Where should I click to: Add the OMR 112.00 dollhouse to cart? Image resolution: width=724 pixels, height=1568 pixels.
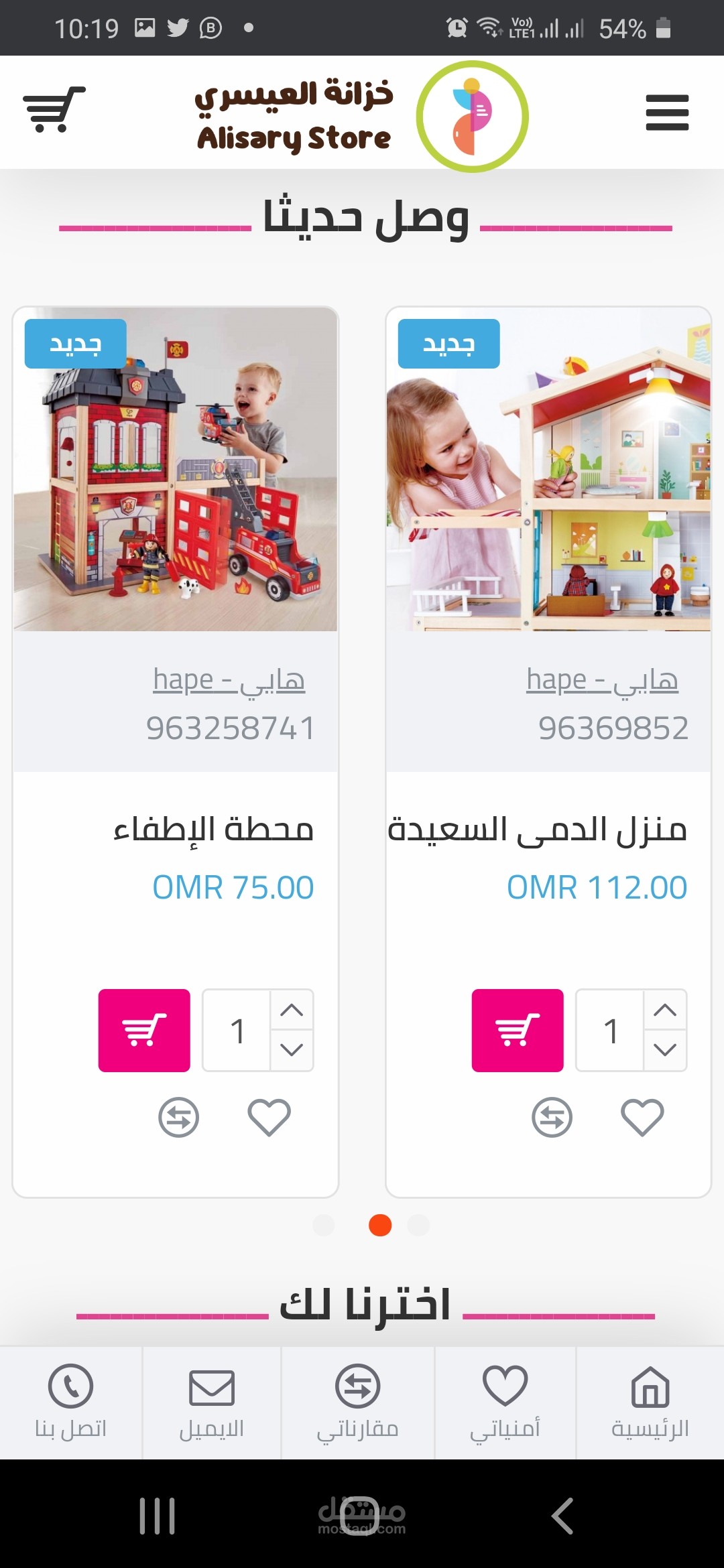pos(518,1030)
